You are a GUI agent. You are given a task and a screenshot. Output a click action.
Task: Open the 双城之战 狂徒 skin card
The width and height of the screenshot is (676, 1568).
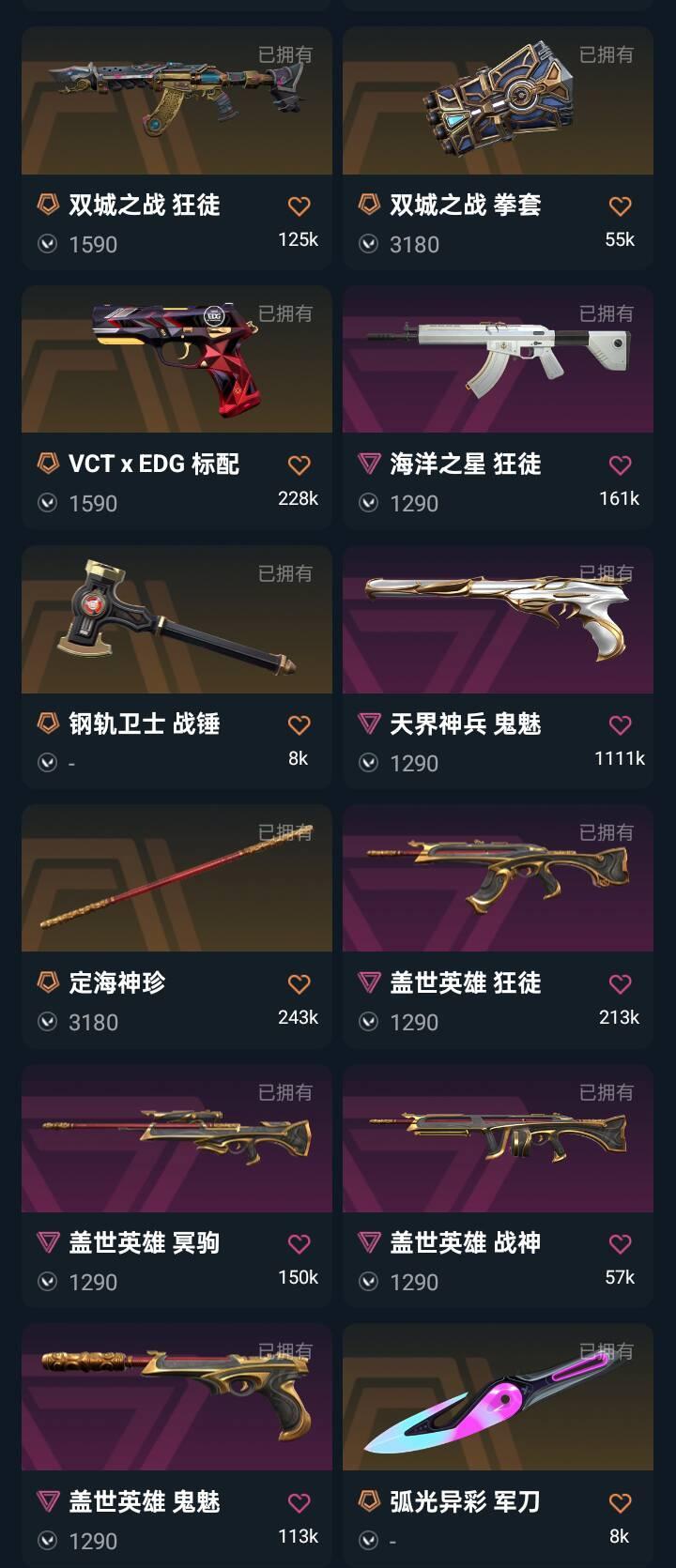[x=177, y=101]
